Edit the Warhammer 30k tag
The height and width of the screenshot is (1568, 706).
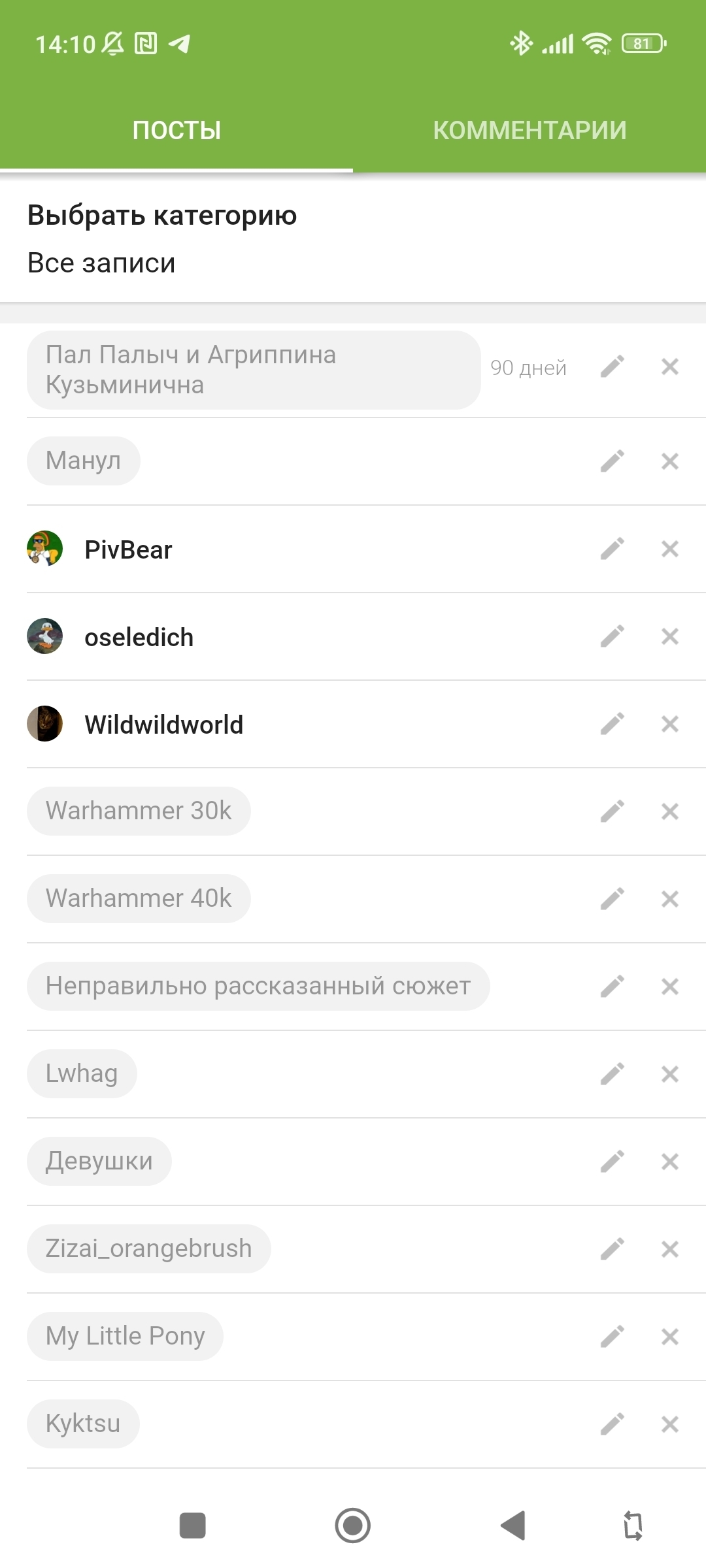(x=613, y=811)
